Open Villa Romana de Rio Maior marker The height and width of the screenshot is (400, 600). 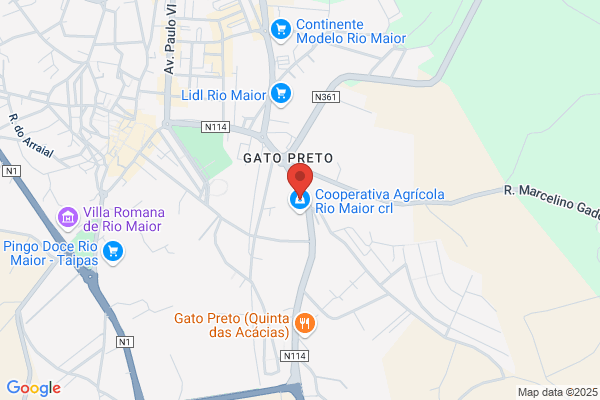pyautogui.click(x=68, y=218)
